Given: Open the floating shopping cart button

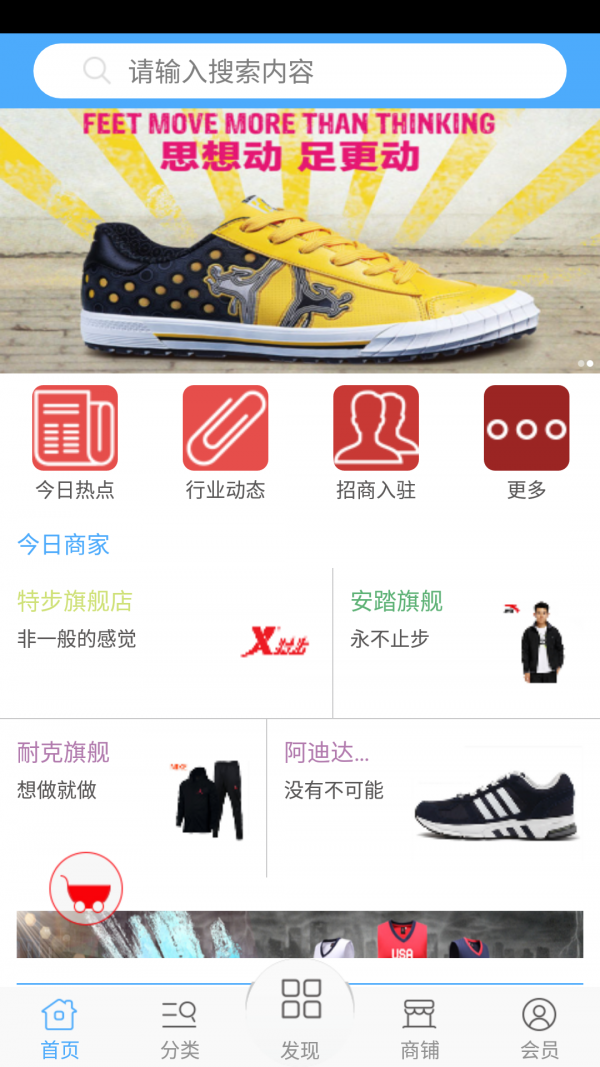Looking at the screenshot, I should click(x=86, y=888).
